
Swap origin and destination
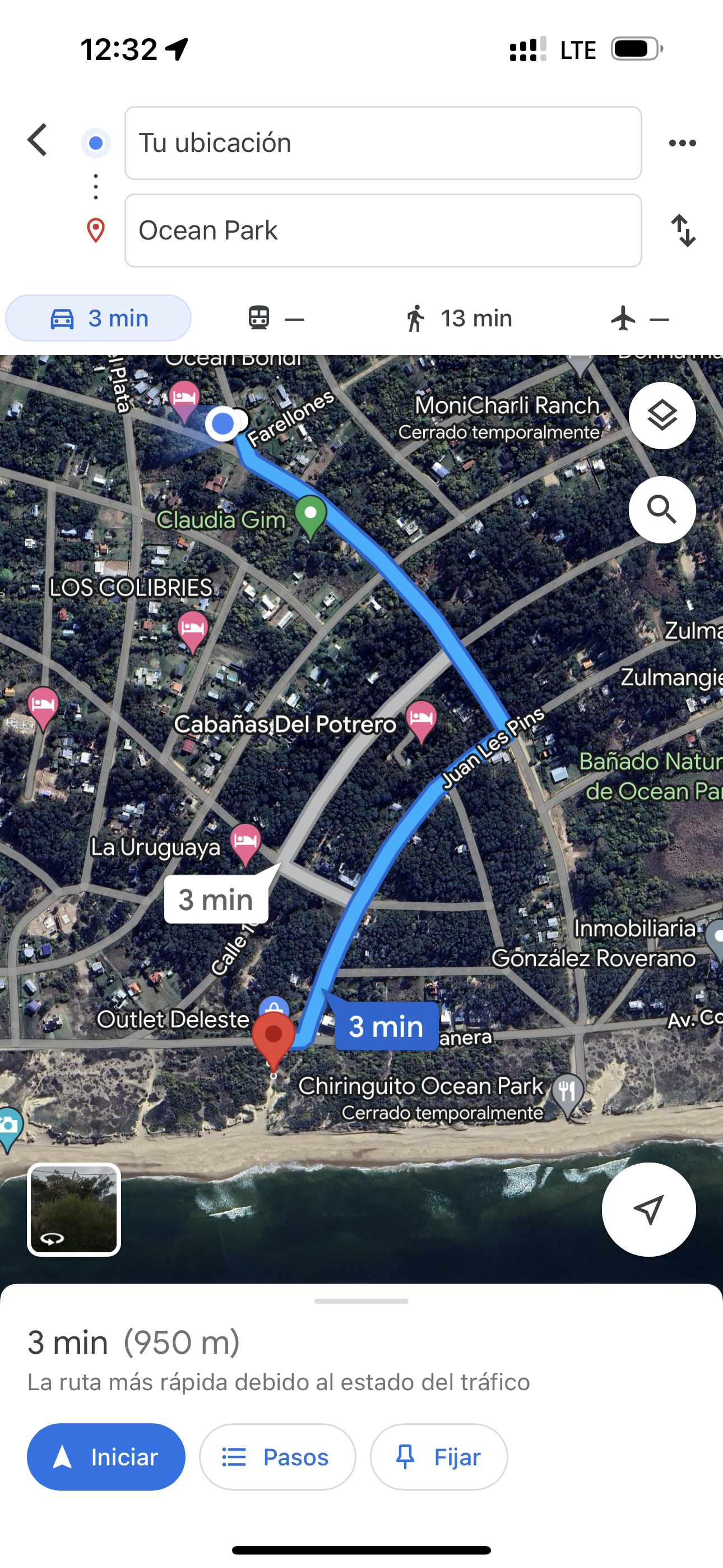point(683,230)
